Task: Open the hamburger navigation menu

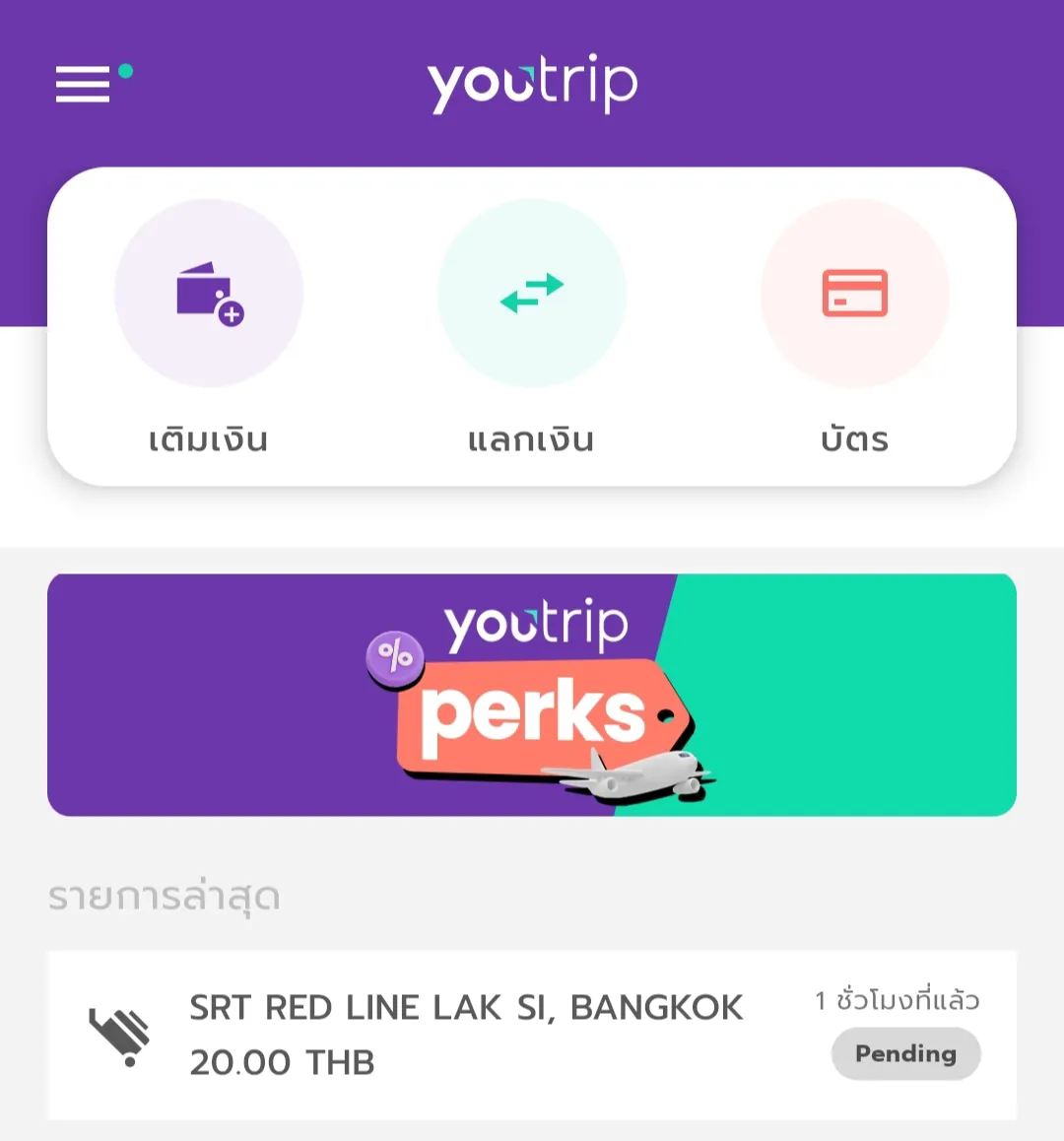Action: (83, 85)
